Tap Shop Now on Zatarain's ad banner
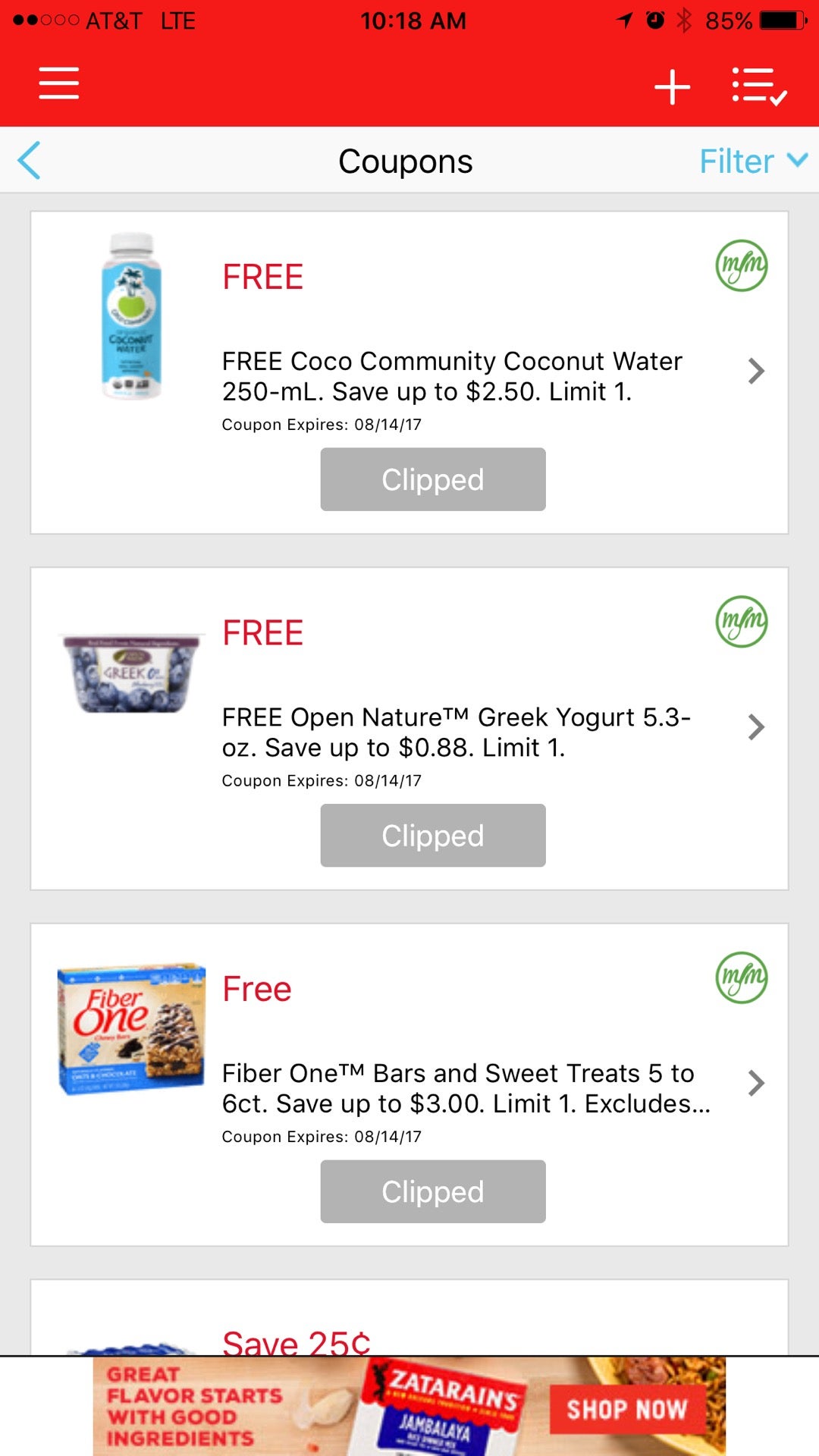 (x=626, y=1409)
